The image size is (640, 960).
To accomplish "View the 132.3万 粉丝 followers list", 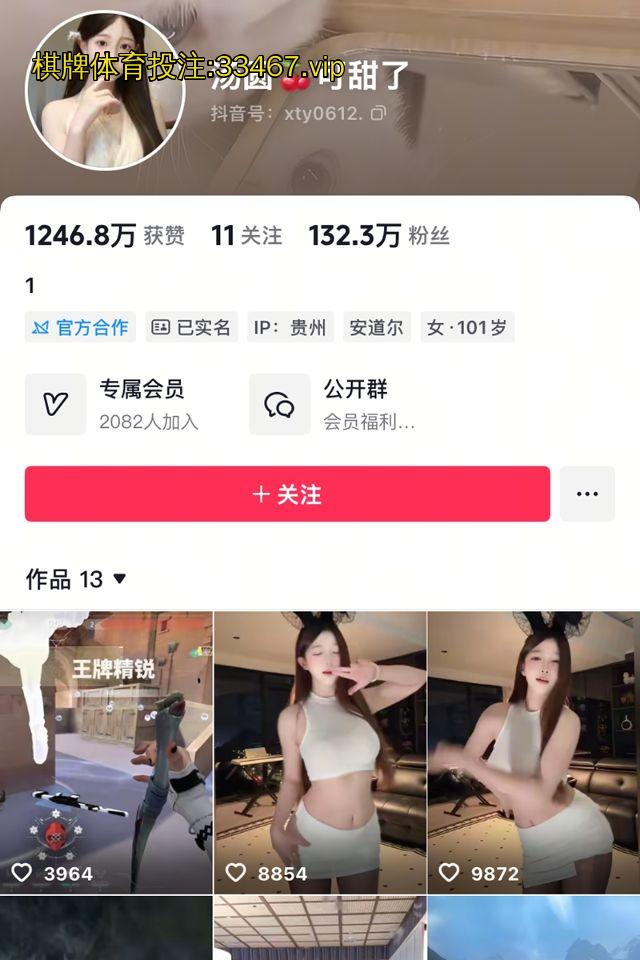I will pos(378,236).
